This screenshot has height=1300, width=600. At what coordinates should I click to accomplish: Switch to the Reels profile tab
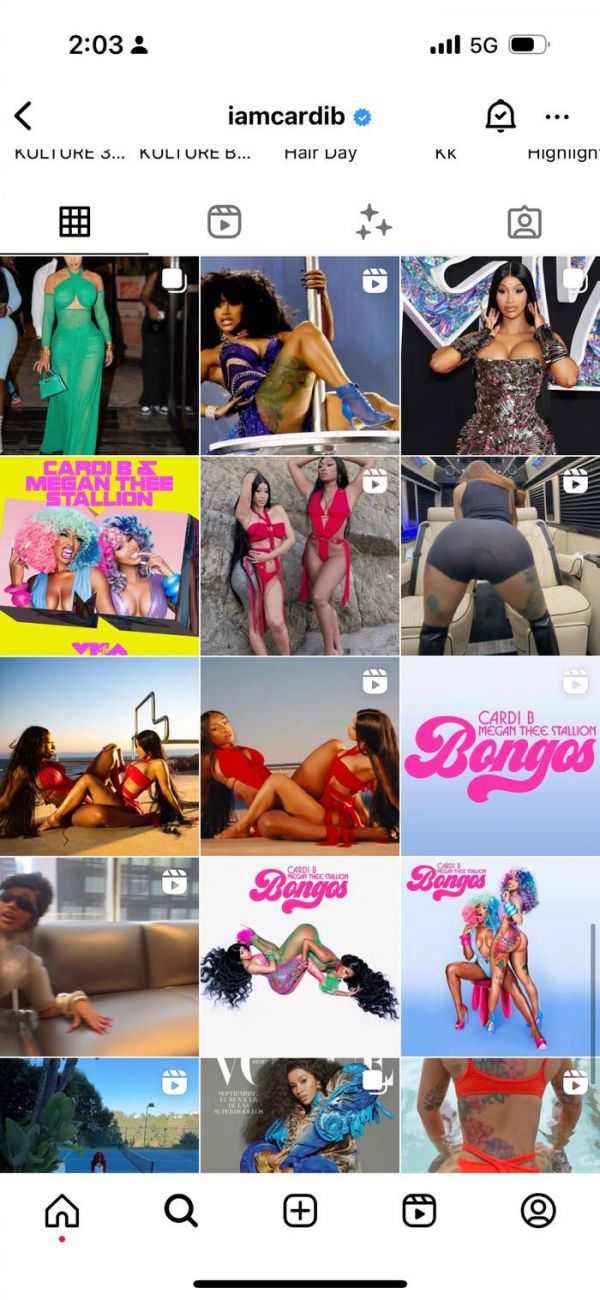pos(224,222)
